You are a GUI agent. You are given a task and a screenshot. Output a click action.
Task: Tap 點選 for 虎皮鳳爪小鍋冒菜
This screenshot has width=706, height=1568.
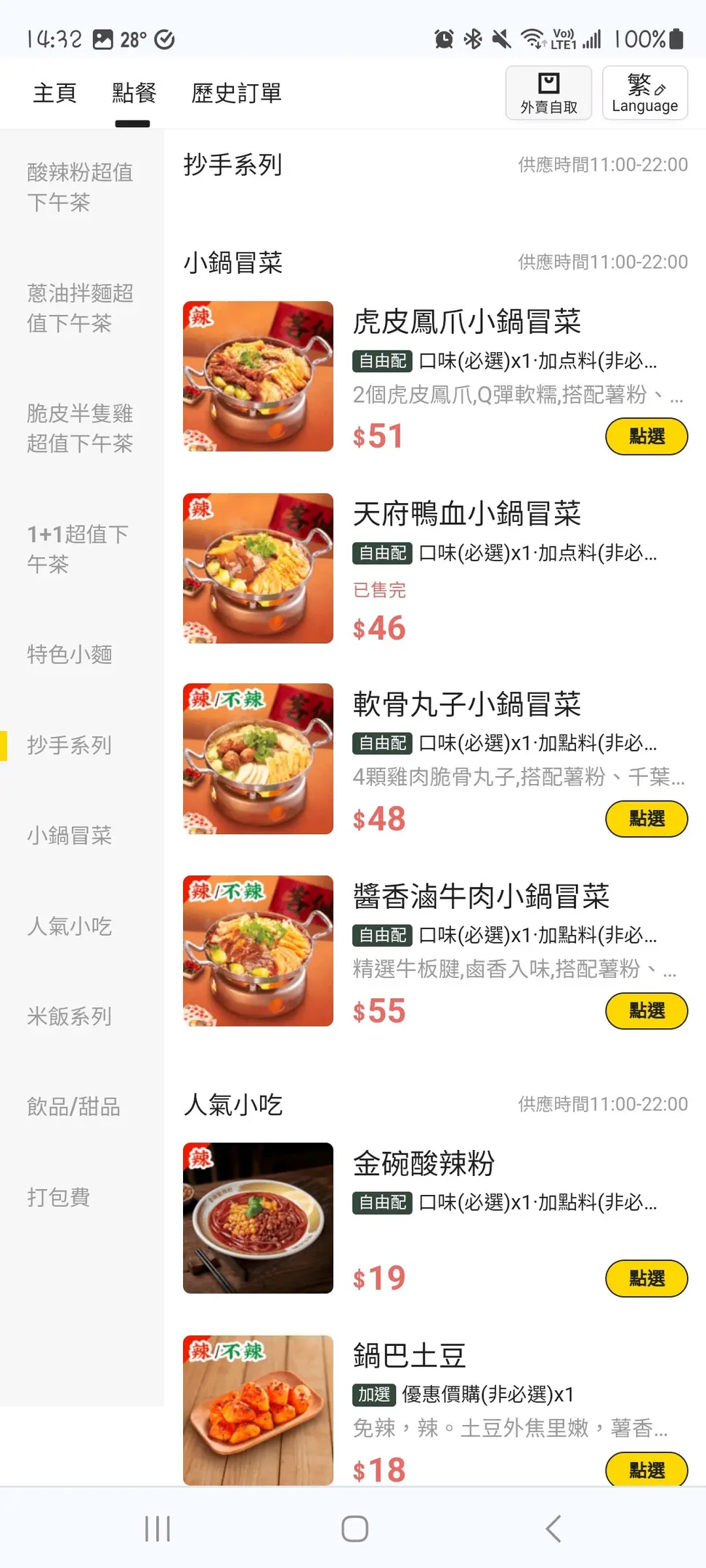point(646,436)
